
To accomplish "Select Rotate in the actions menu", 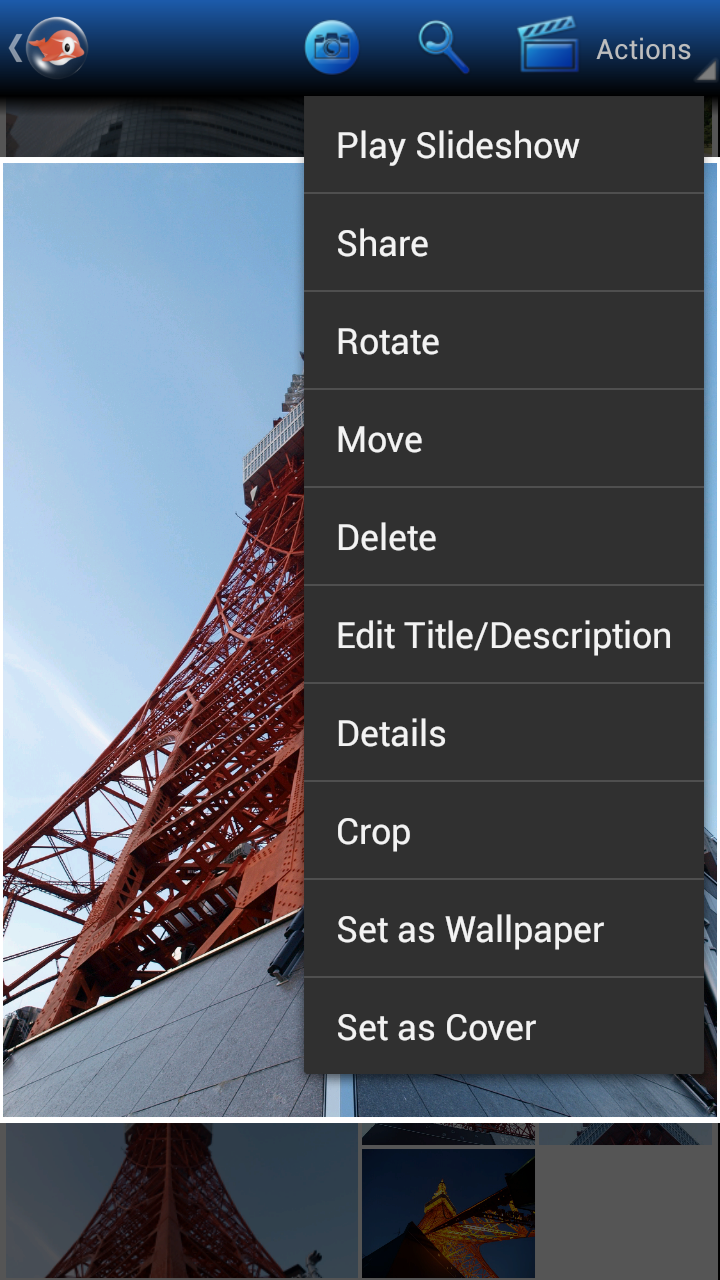I will (503, 342).
